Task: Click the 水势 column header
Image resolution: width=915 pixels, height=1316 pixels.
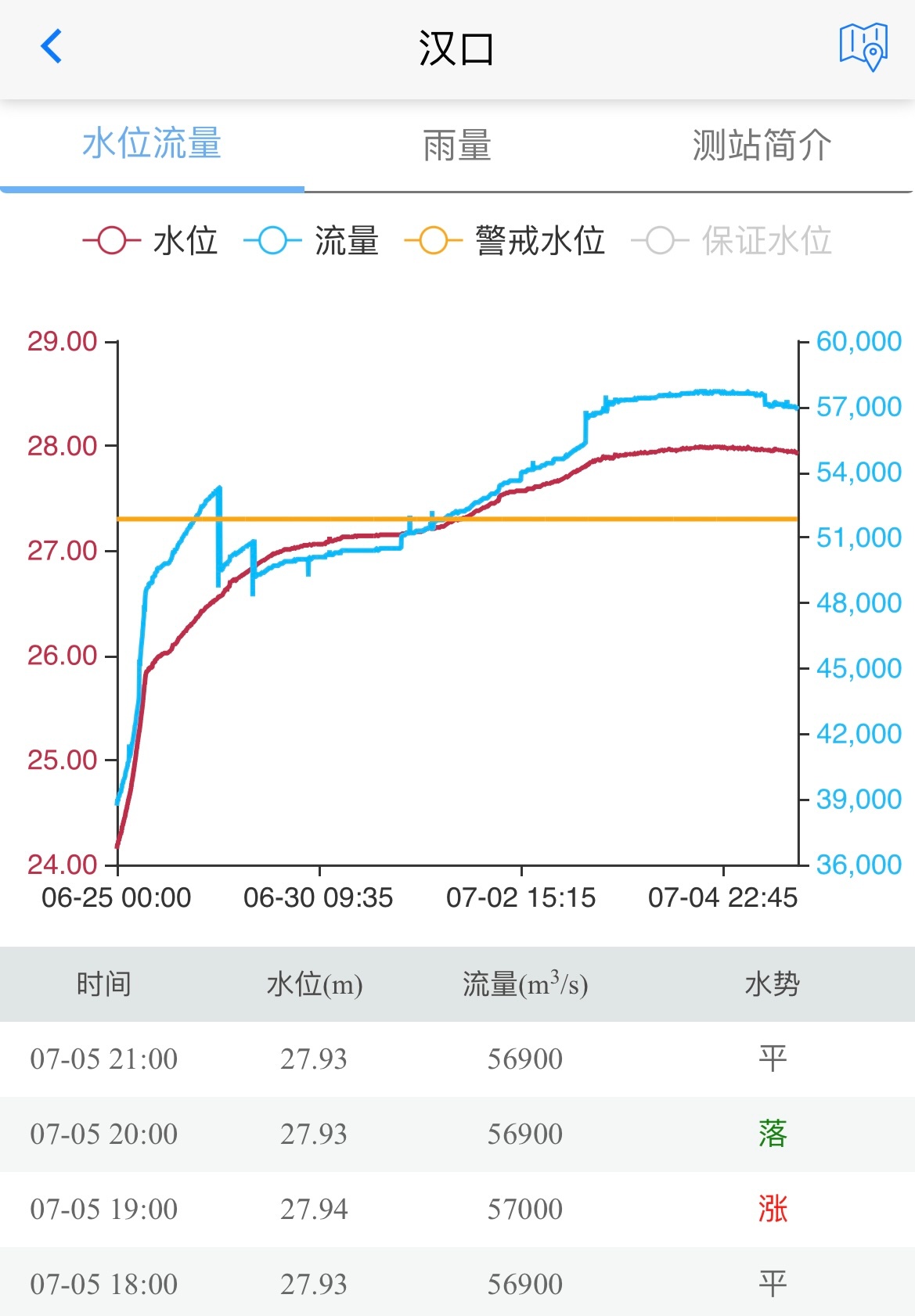Action: click(773, 984)
